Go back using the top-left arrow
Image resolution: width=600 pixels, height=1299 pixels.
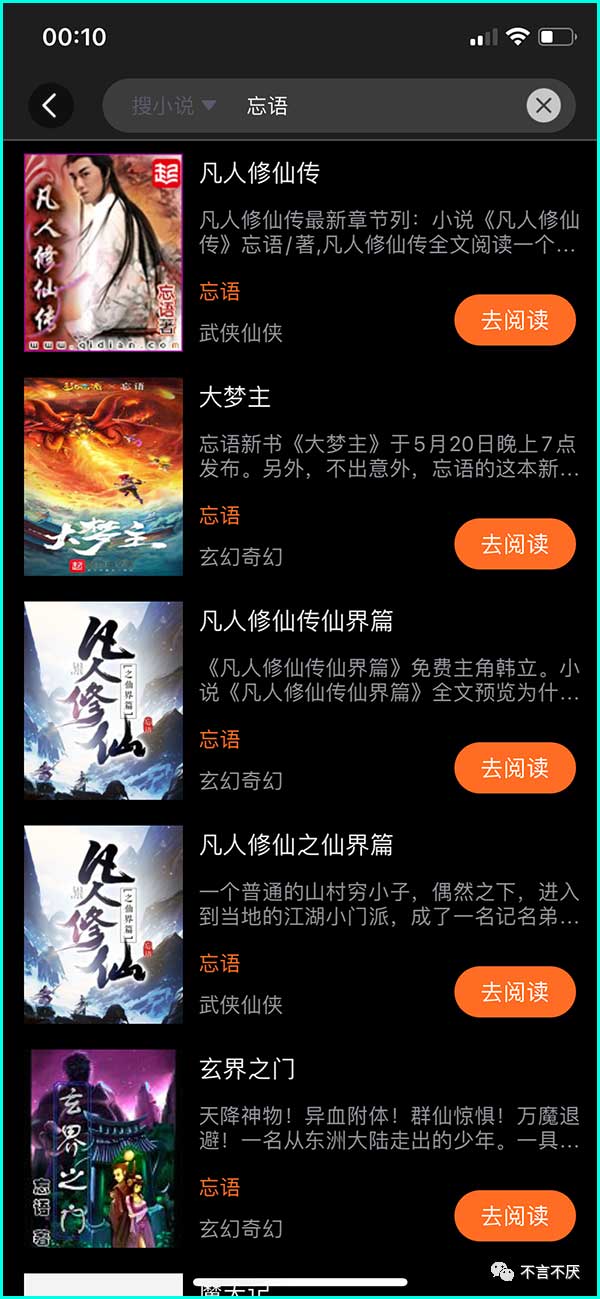coord(50,105)
